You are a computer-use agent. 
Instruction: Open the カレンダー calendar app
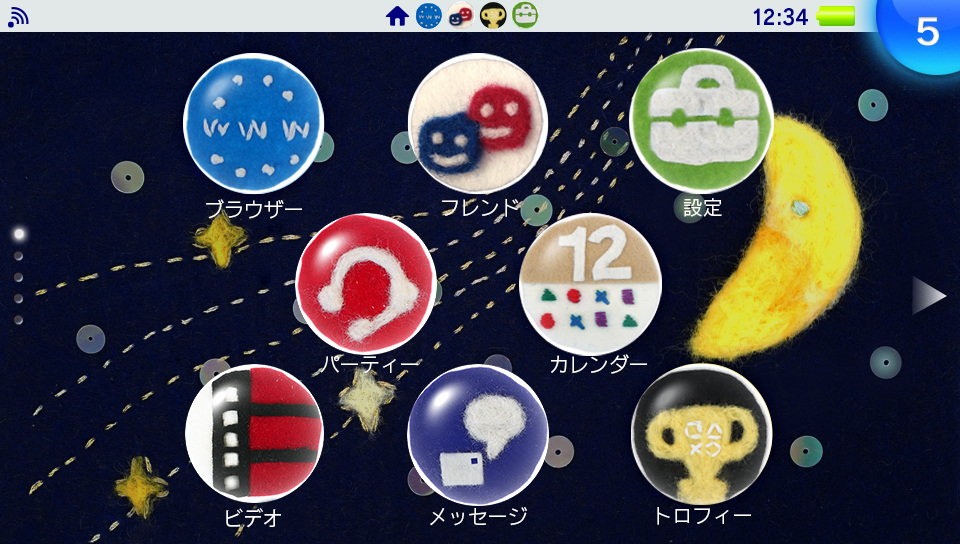click(x=590, y=283)
